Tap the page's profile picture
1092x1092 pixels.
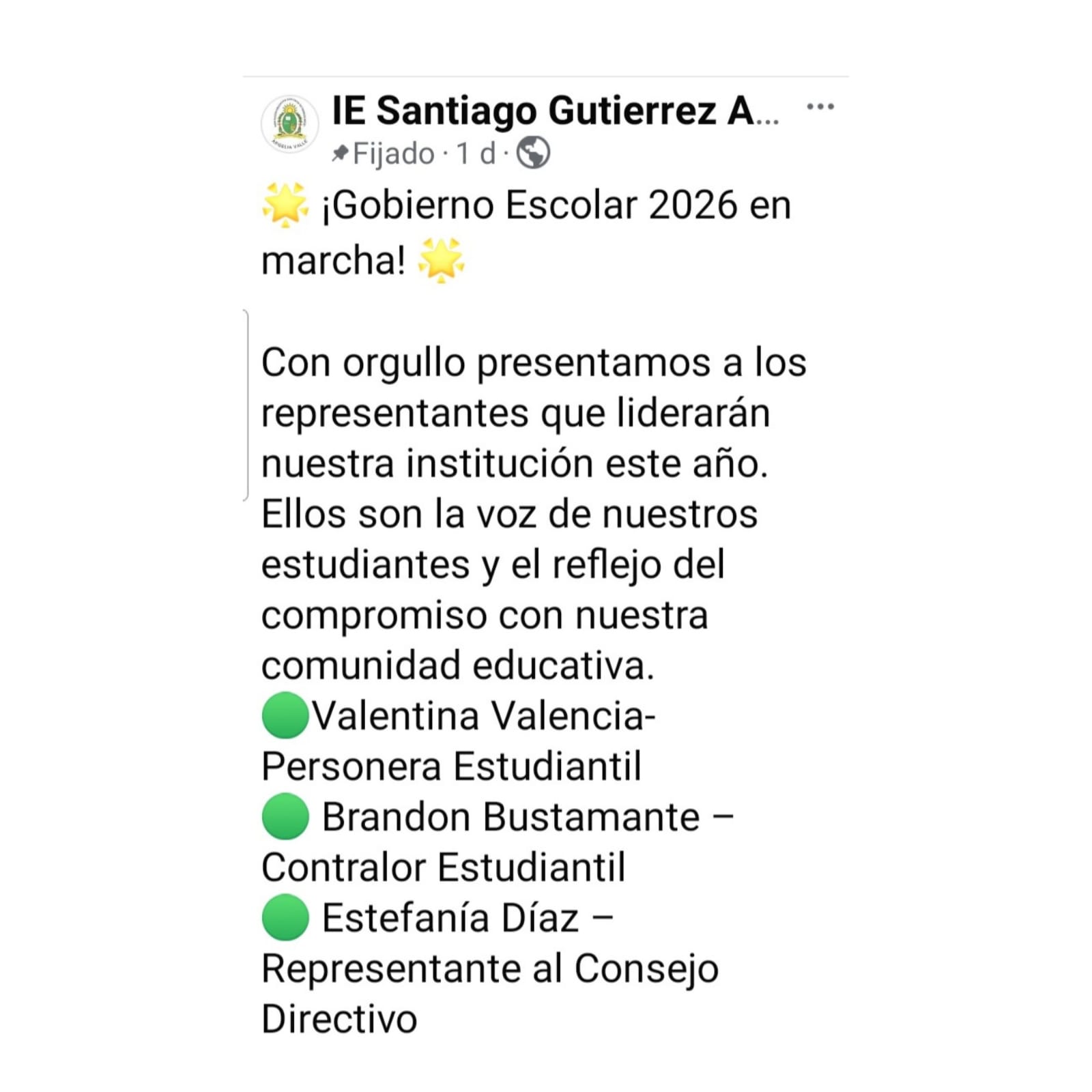pyautogui.click(x=290, y=124)
